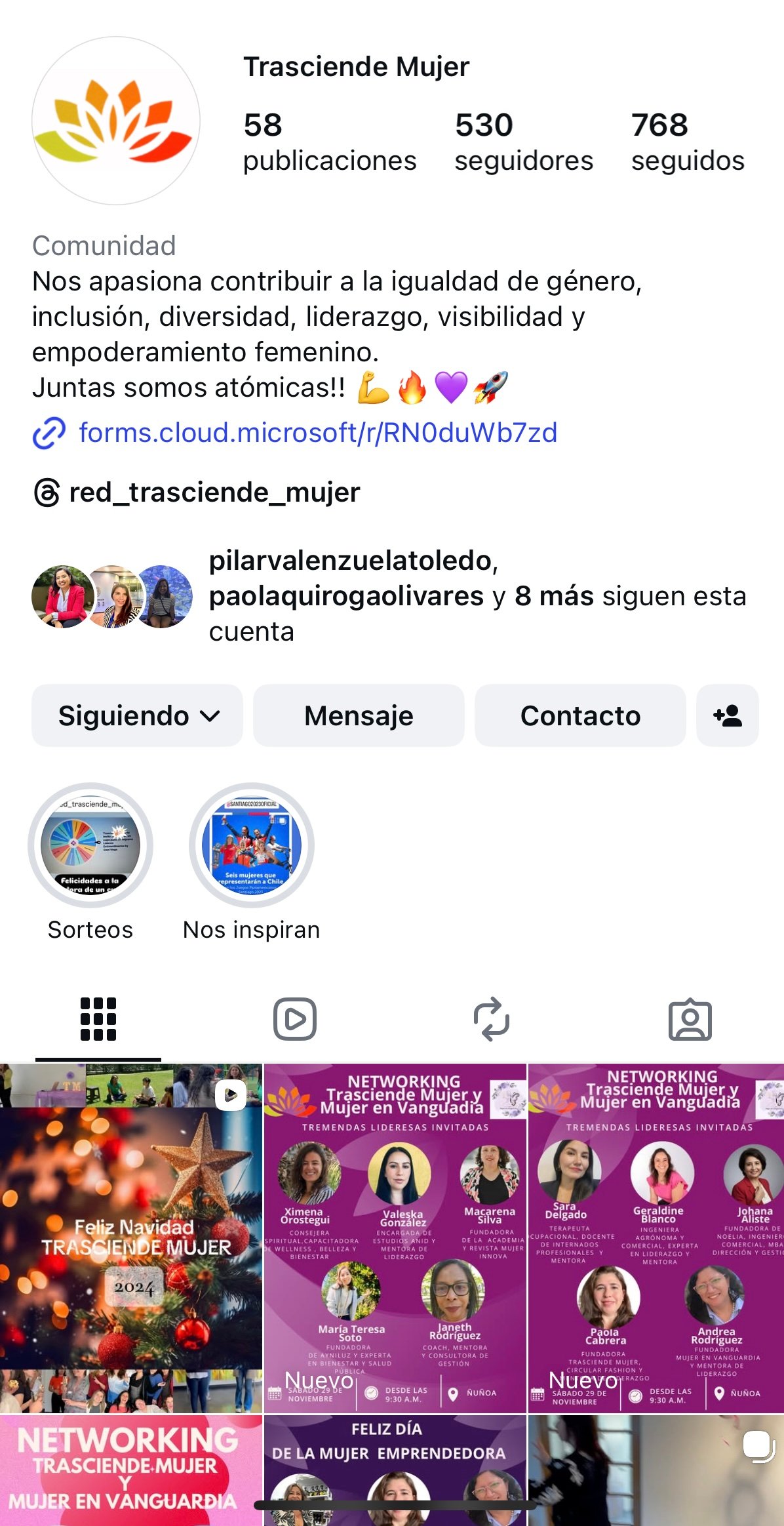The width and height of the screenshot is (784, 1526).
Task: Switch to the reposts tab
Action: 492,1019
